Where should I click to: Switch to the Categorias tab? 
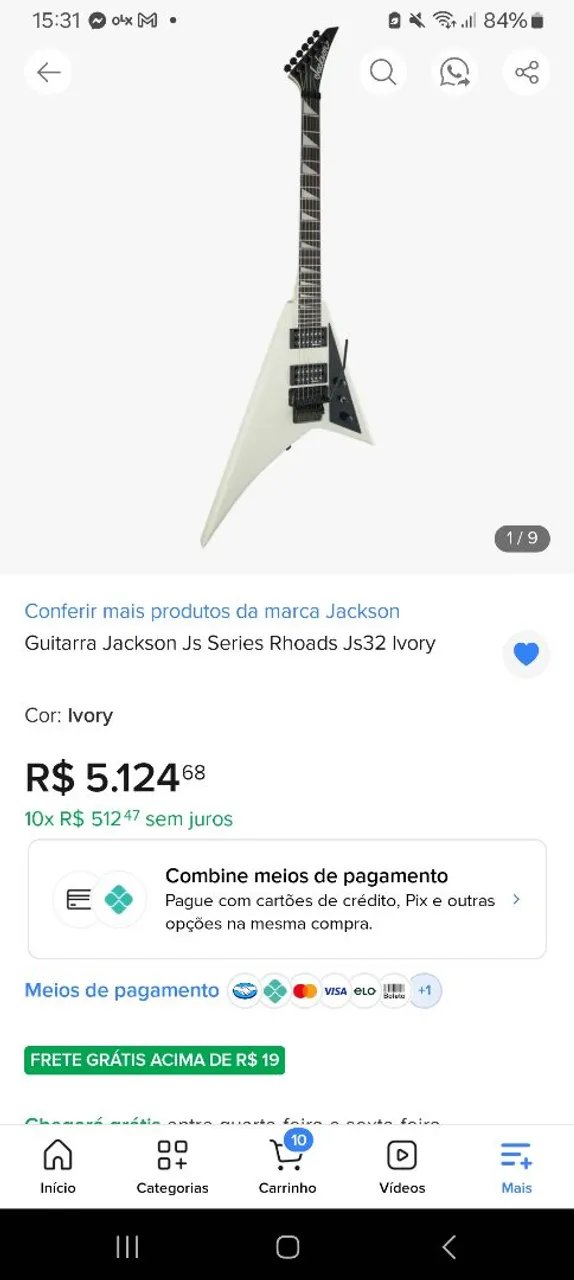click(172, 1167)
